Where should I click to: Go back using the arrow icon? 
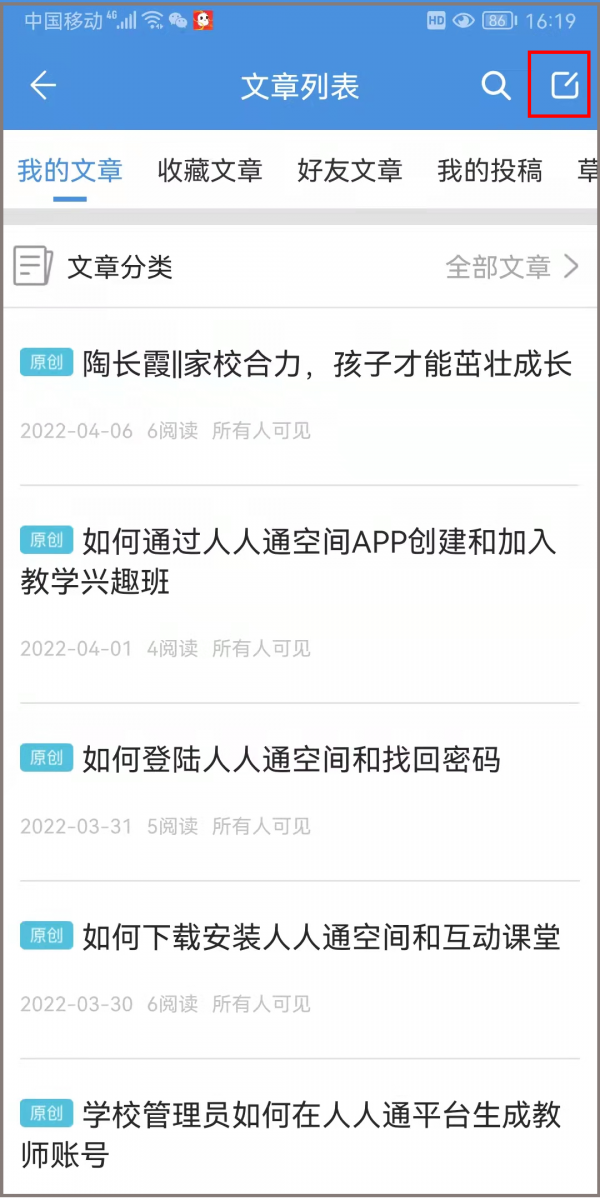(x=43, y=86)
